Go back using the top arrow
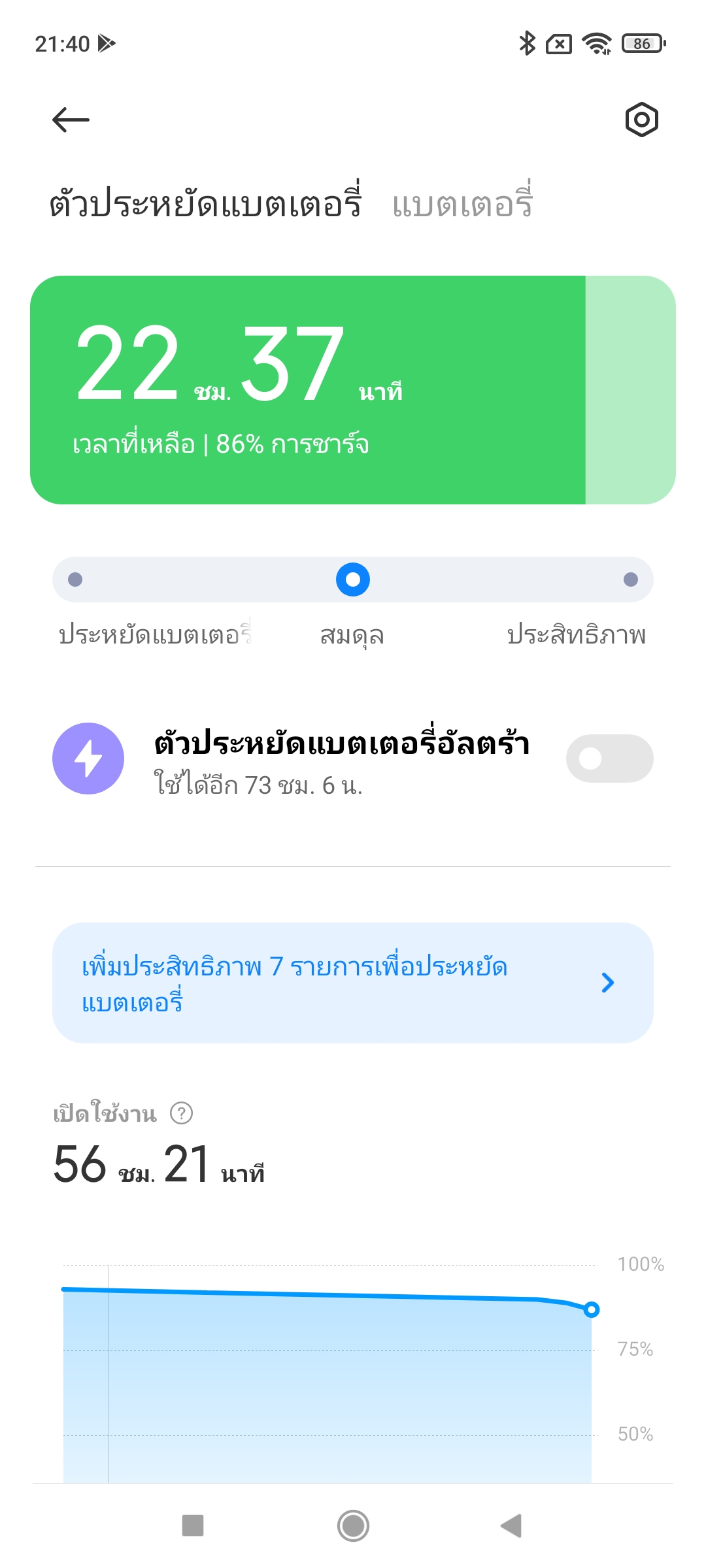 click(x=71, y=120)
